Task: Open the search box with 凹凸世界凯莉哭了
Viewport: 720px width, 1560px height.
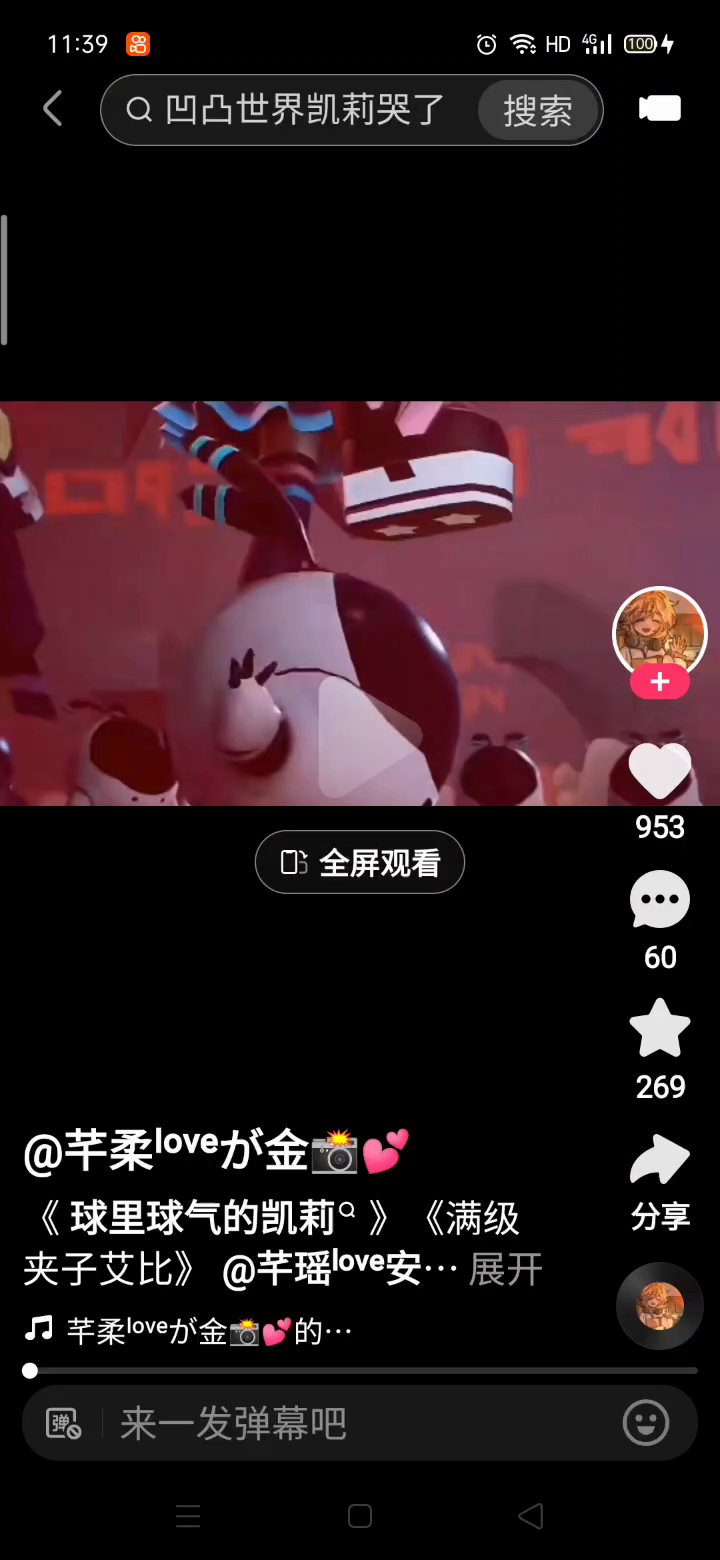Action: click(300, 110)
